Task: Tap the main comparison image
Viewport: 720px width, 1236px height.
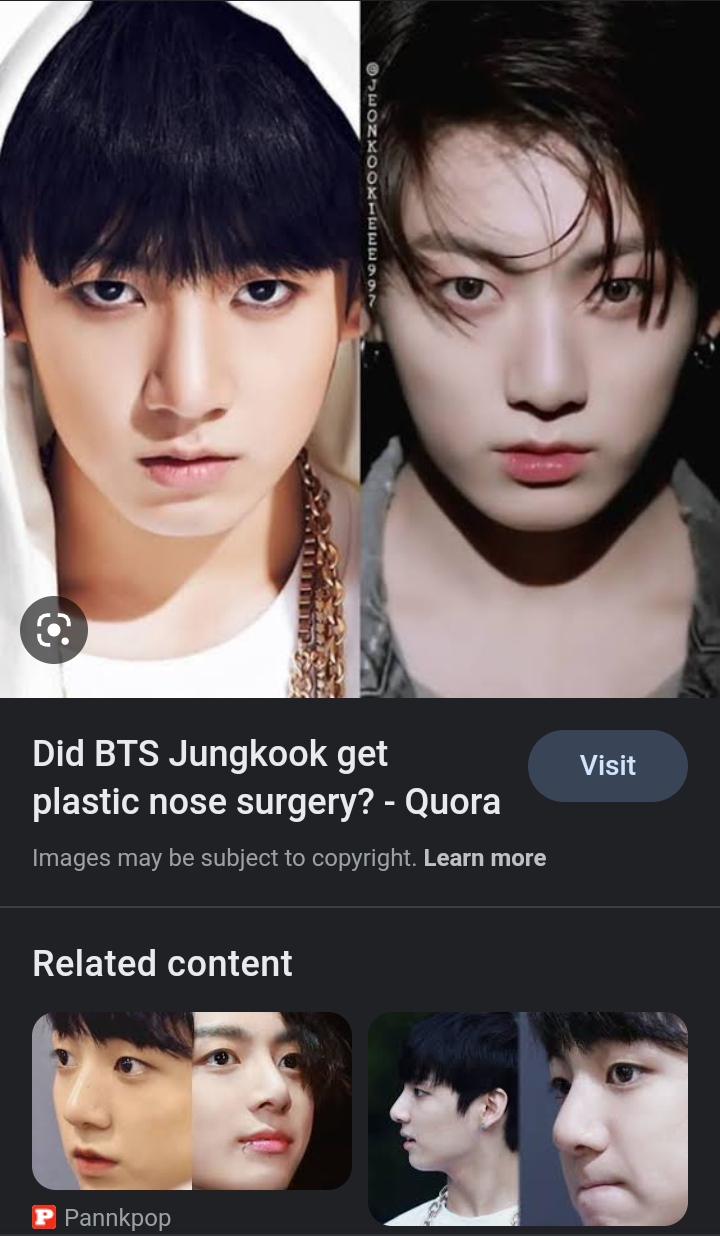Action: pos(360,349)
